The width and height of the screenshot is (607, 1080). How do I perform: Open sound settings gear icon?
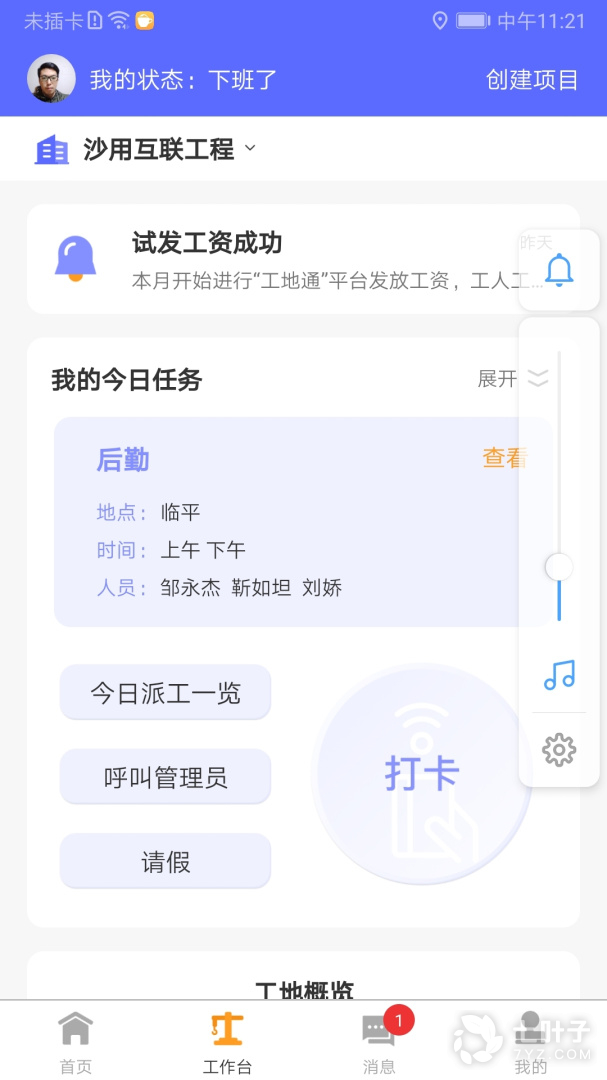click(x=559, y=749)
